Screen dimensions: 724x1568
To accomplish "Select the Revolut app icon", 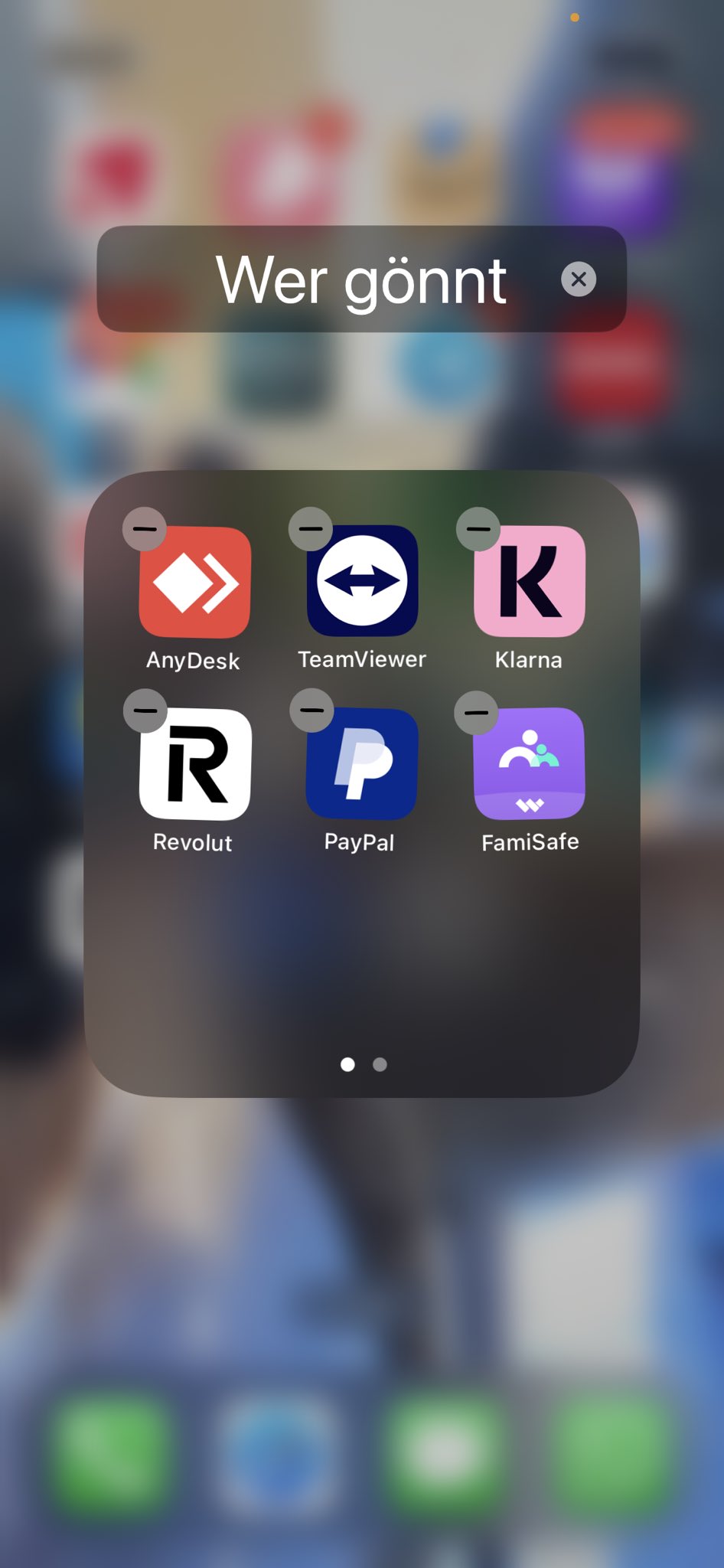I will point(195,764).
